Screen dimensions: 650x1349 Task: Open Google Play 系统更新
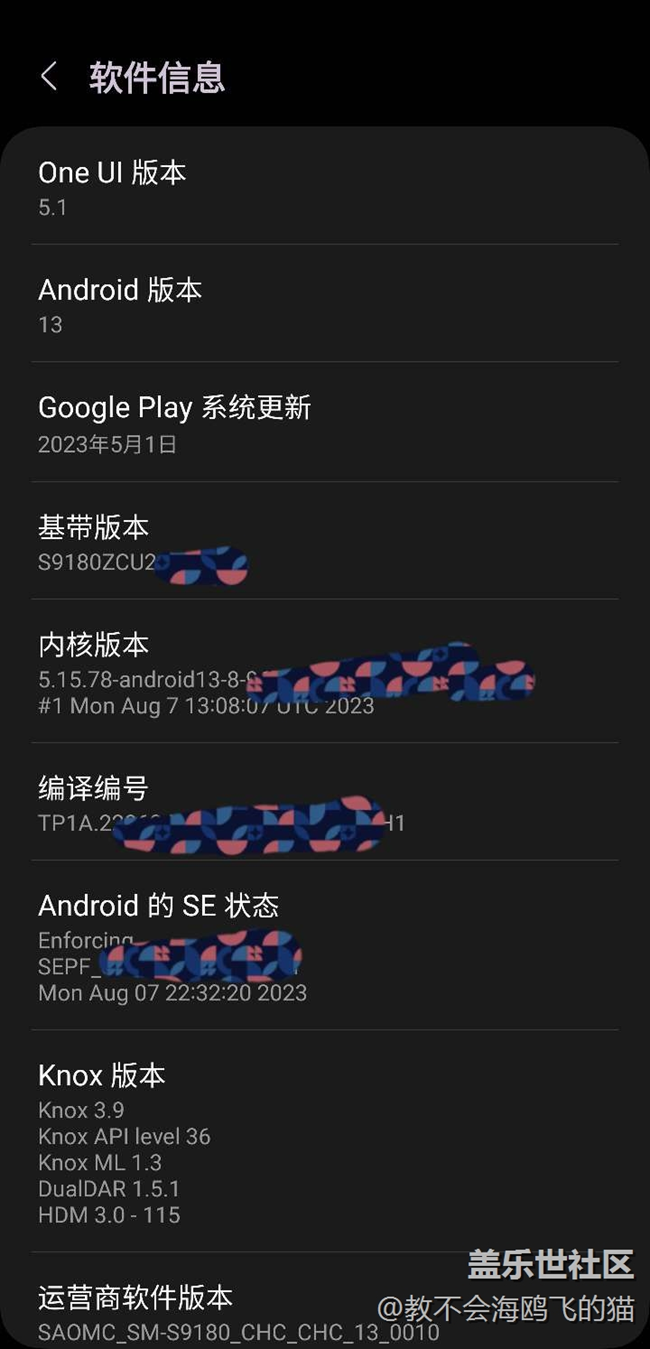pyautogui.click(x=325, y=422)
